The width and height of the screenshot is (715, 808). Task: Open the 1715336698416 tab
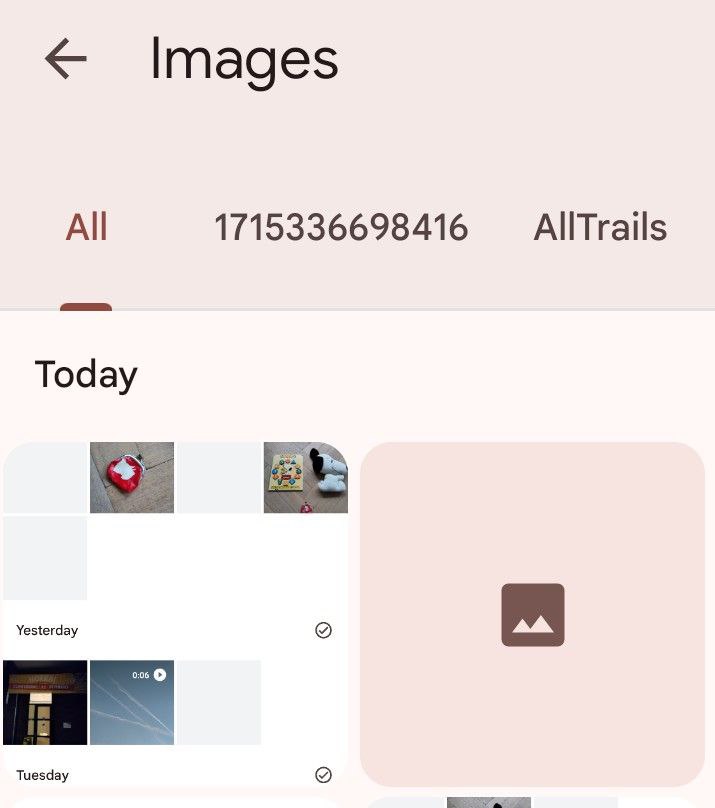(x=341, y=228)
